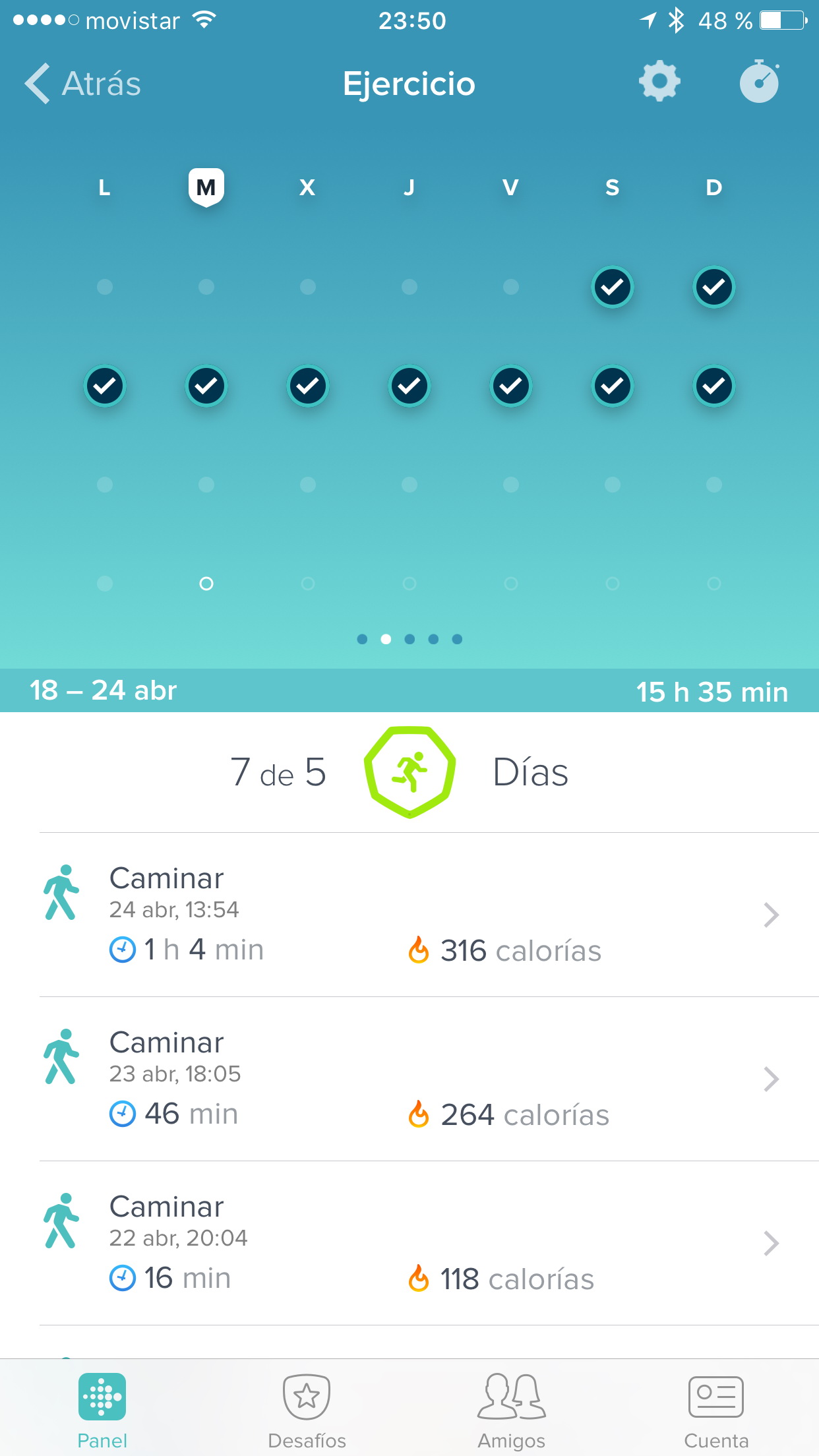Start tracking exercise with stopwatch icon
Image resolution: width=819 pixels, height=1456 pixels.
(x=759, y=82)
